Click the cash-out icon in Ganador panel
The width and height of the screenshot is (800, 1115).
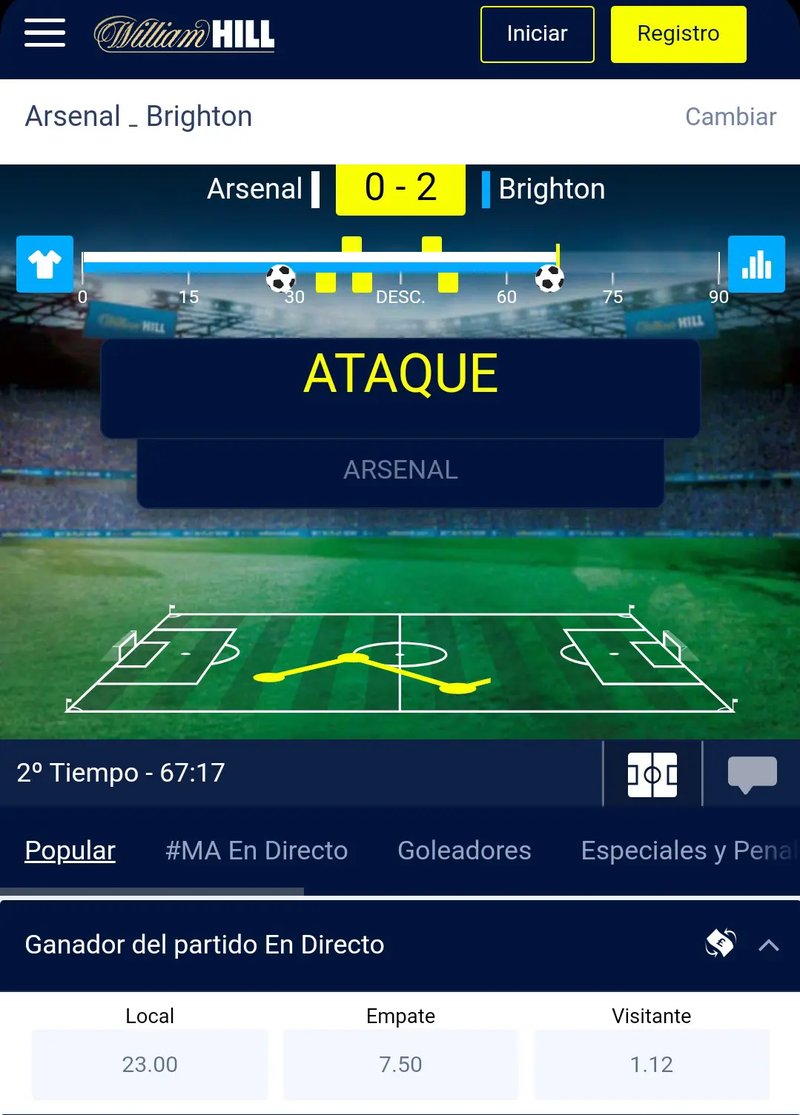722,944
